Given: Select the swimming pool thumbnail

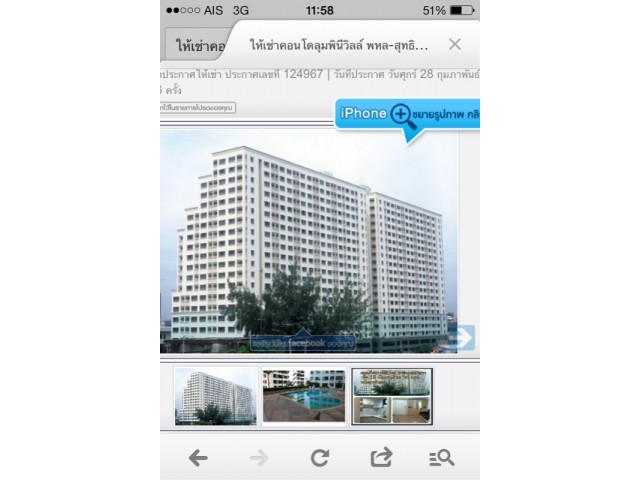Looking at the screenshot, I should [x=304, y=396].
